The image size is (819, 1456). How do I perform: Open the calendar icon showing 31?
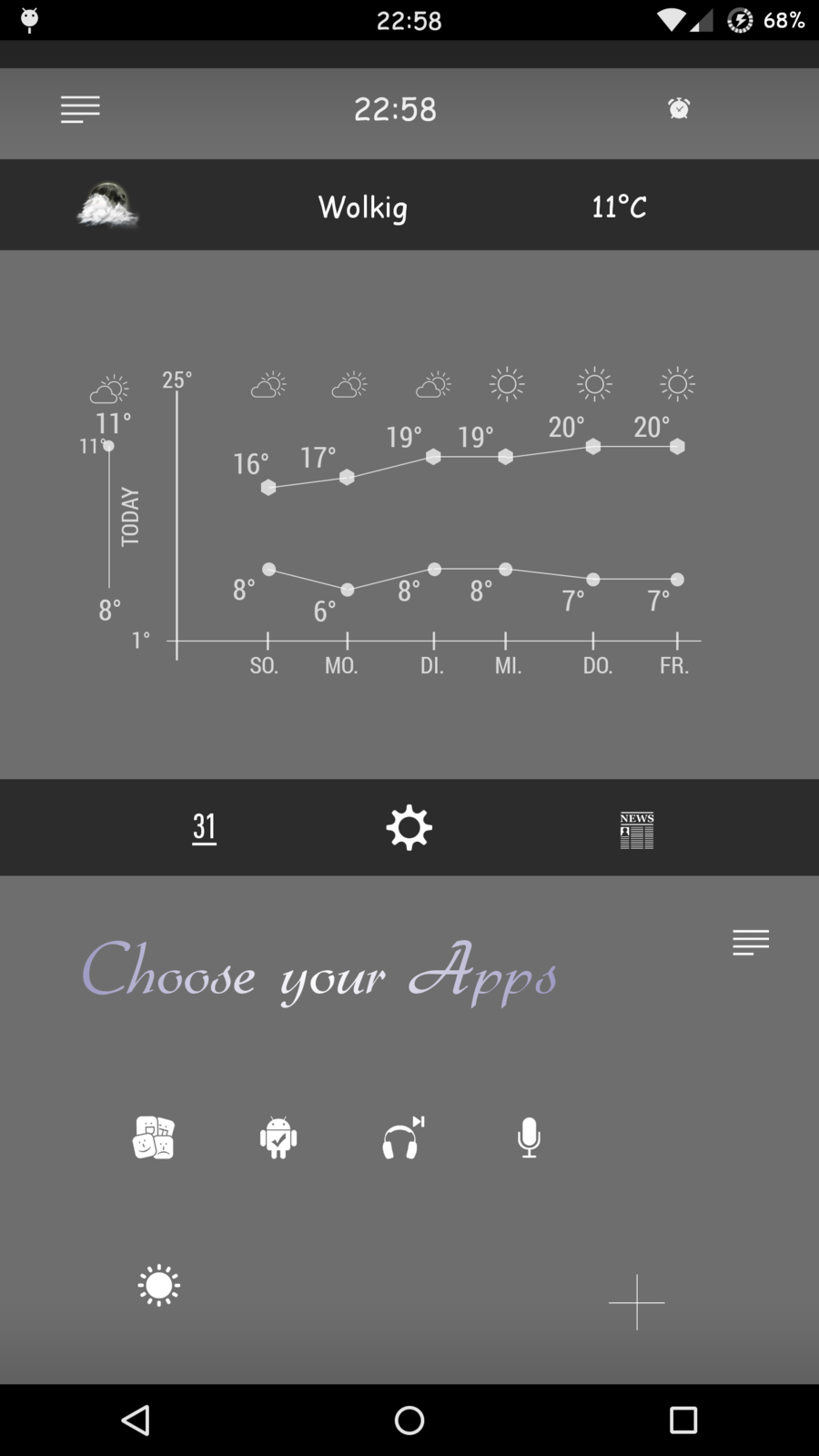coord(204,828)
